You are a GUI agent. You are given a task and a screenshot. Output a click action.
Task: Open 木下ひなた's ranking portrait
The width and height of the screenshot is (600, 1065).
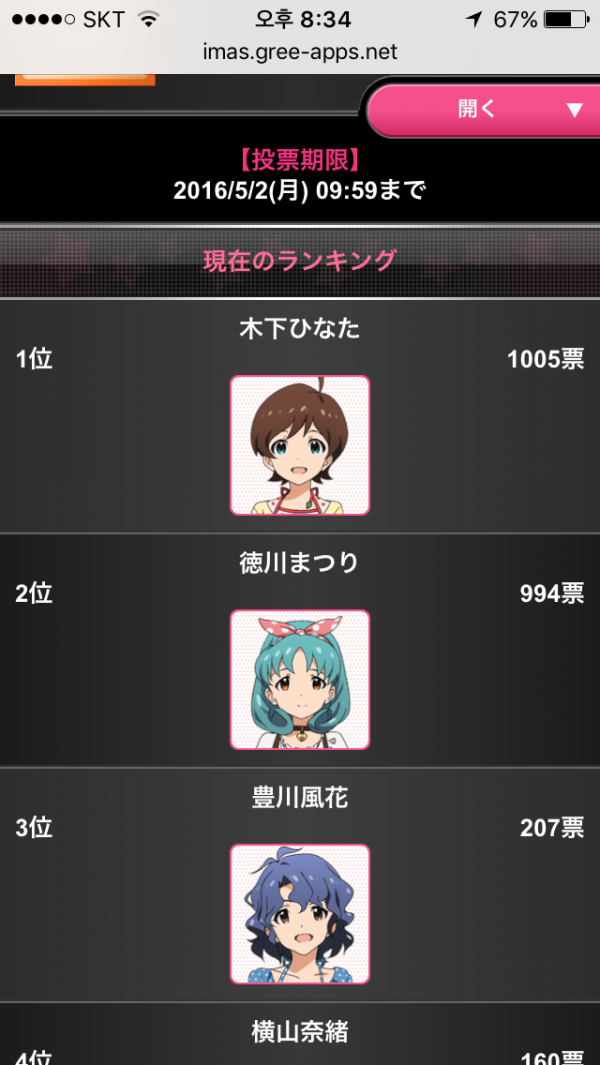pos(300,445)
